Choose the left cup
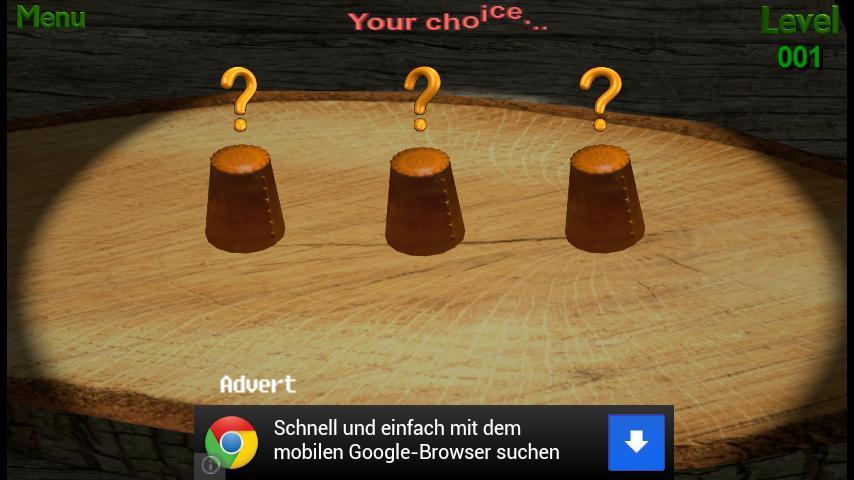 (244, 198)
